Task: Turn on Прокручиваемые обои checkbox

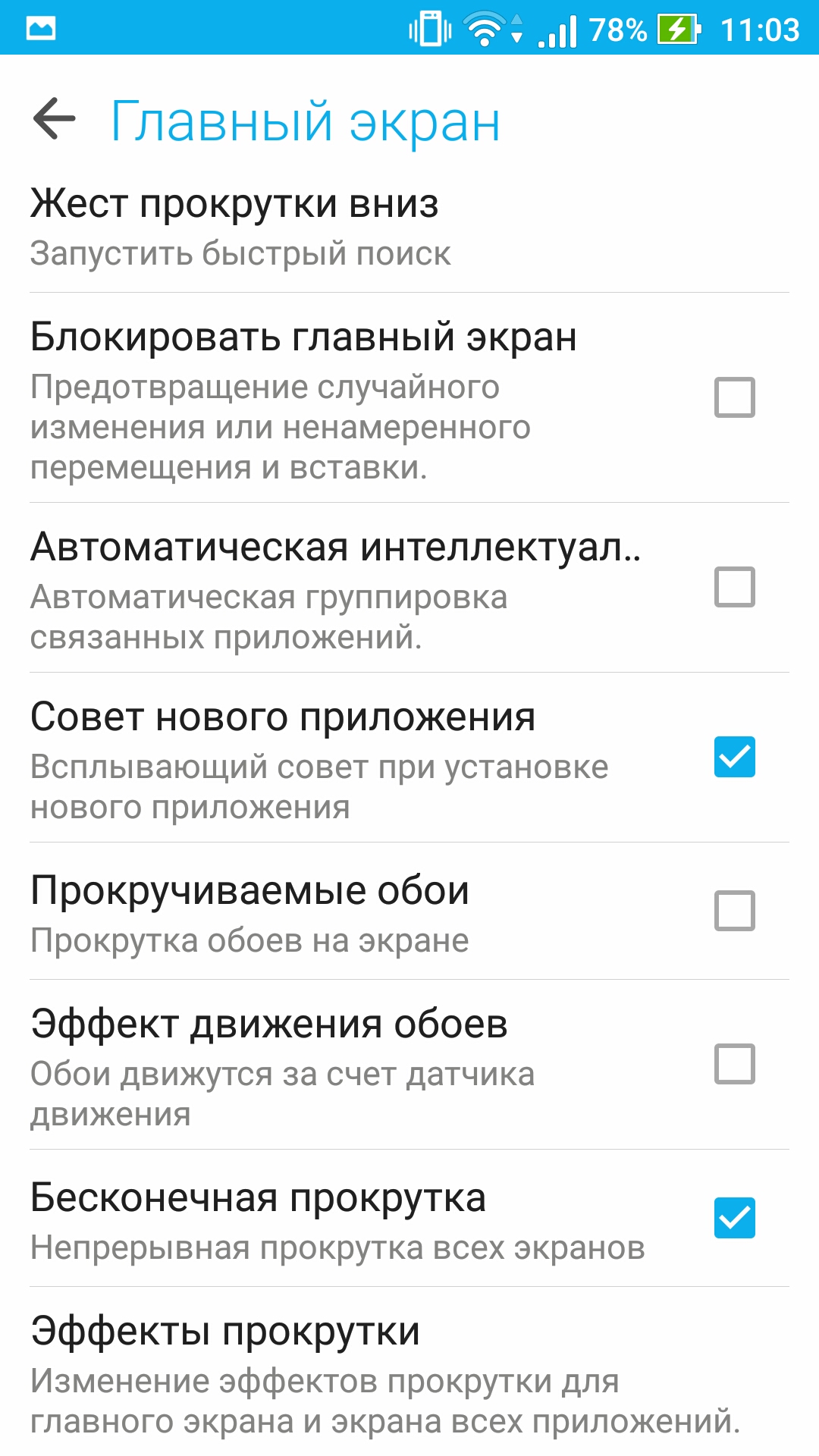Action: pos(734,911)
